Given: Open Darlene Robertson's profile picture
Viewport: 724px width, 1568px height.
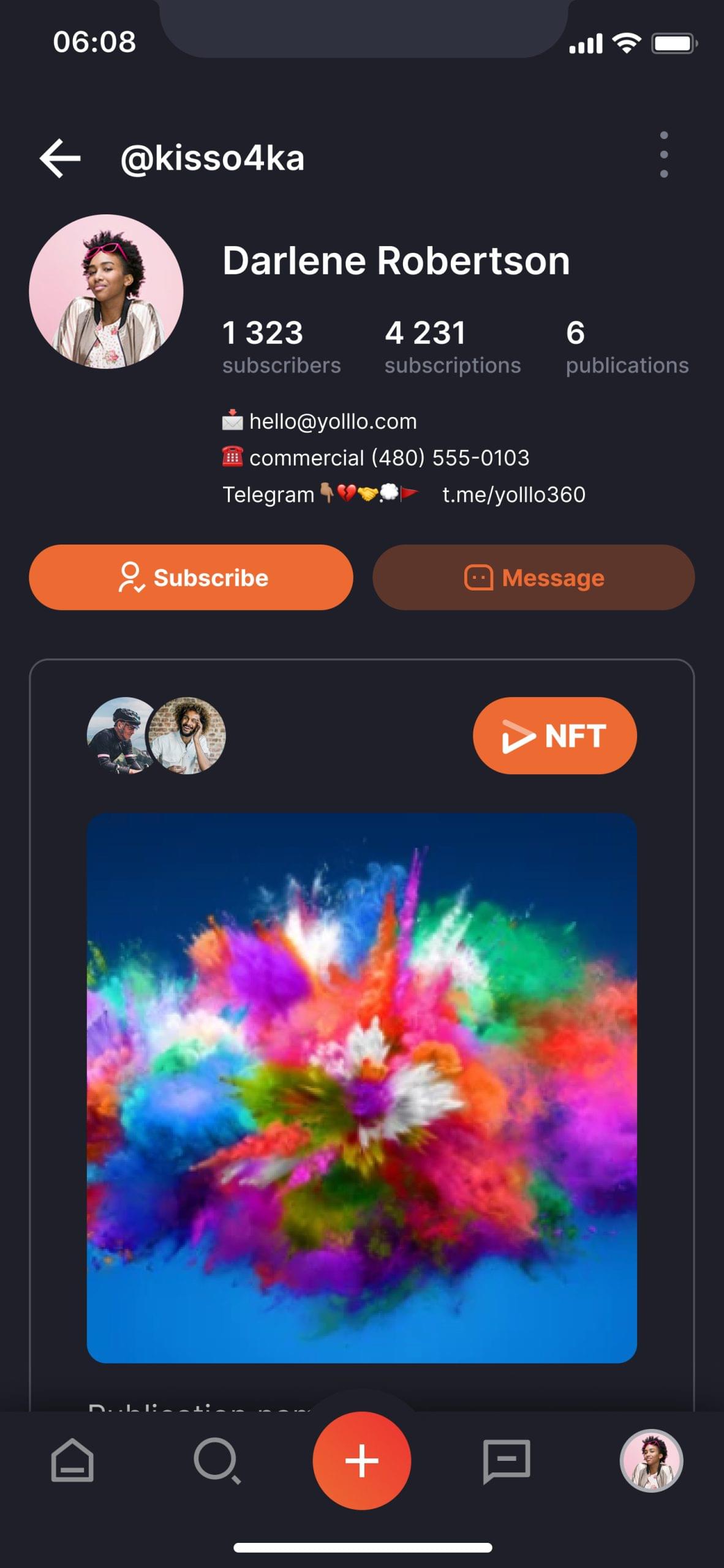Looking at the screenshot, I should (x=106, y=292).
